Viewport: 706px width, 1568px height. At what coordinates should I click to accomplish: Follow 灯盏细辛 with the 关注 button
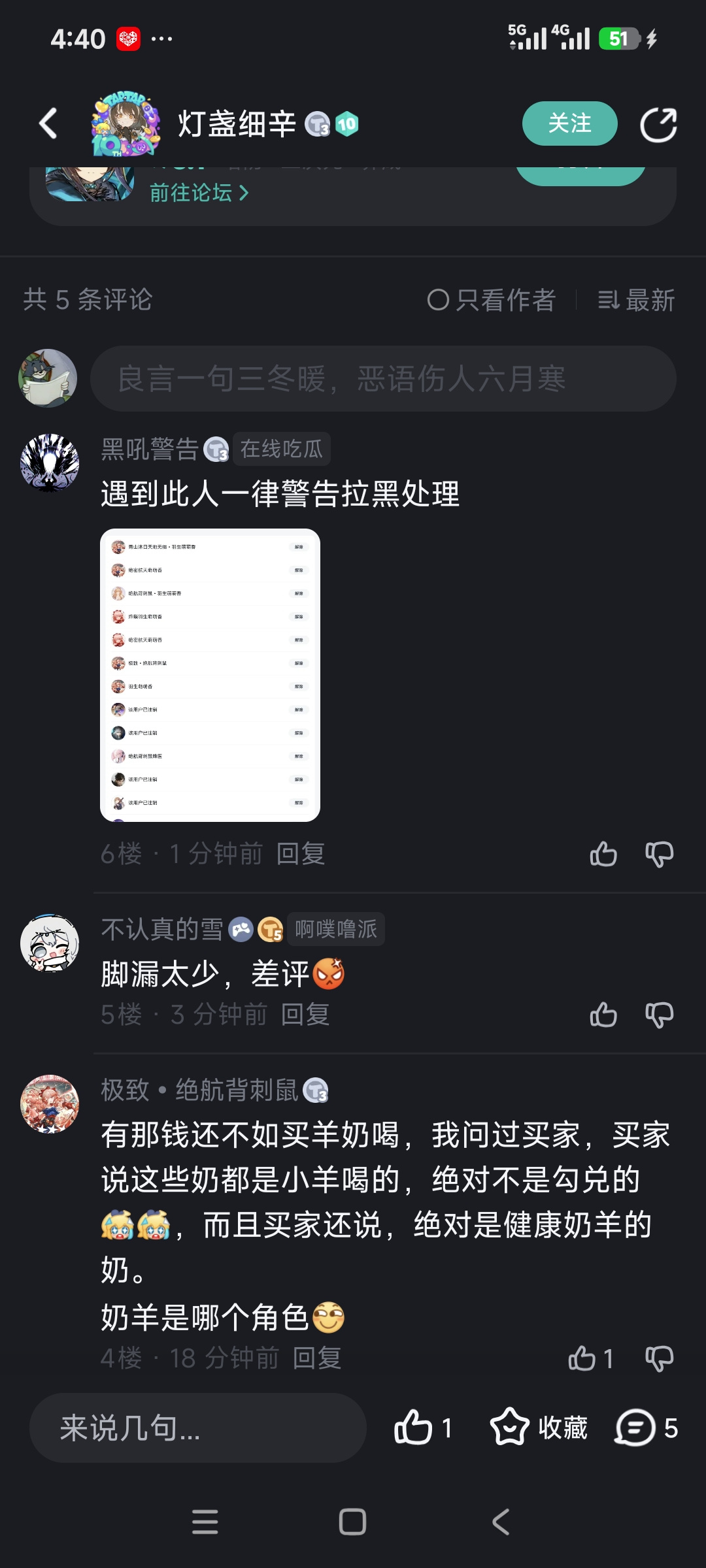click(569, 123)
